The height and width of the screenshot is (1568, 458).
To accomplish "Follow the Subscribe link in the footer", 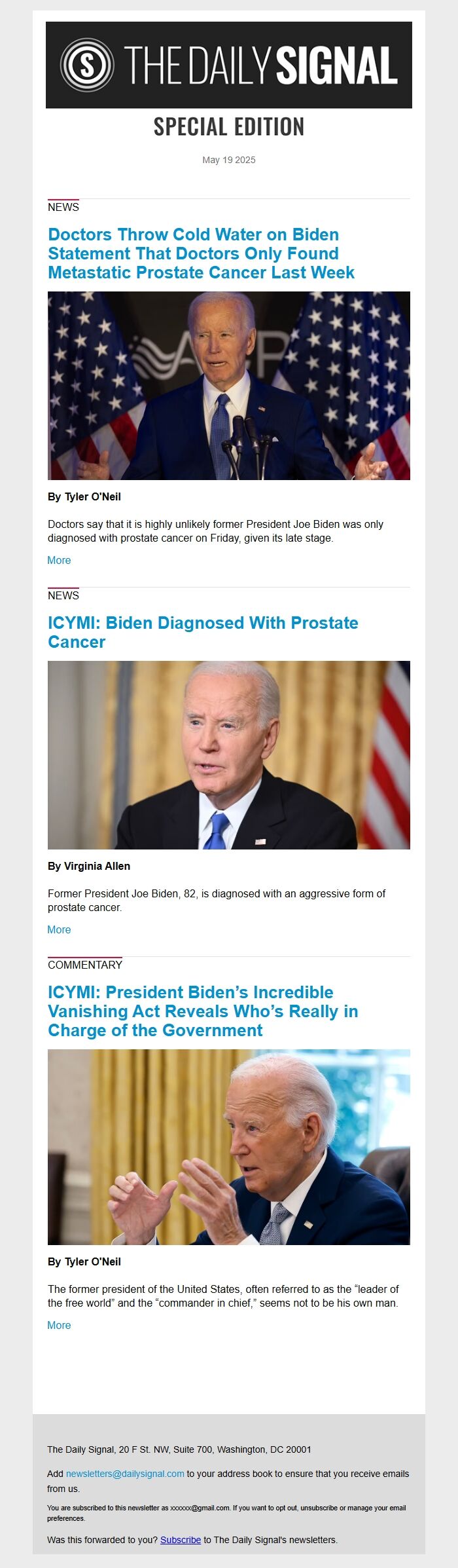I will point(181,1540).
